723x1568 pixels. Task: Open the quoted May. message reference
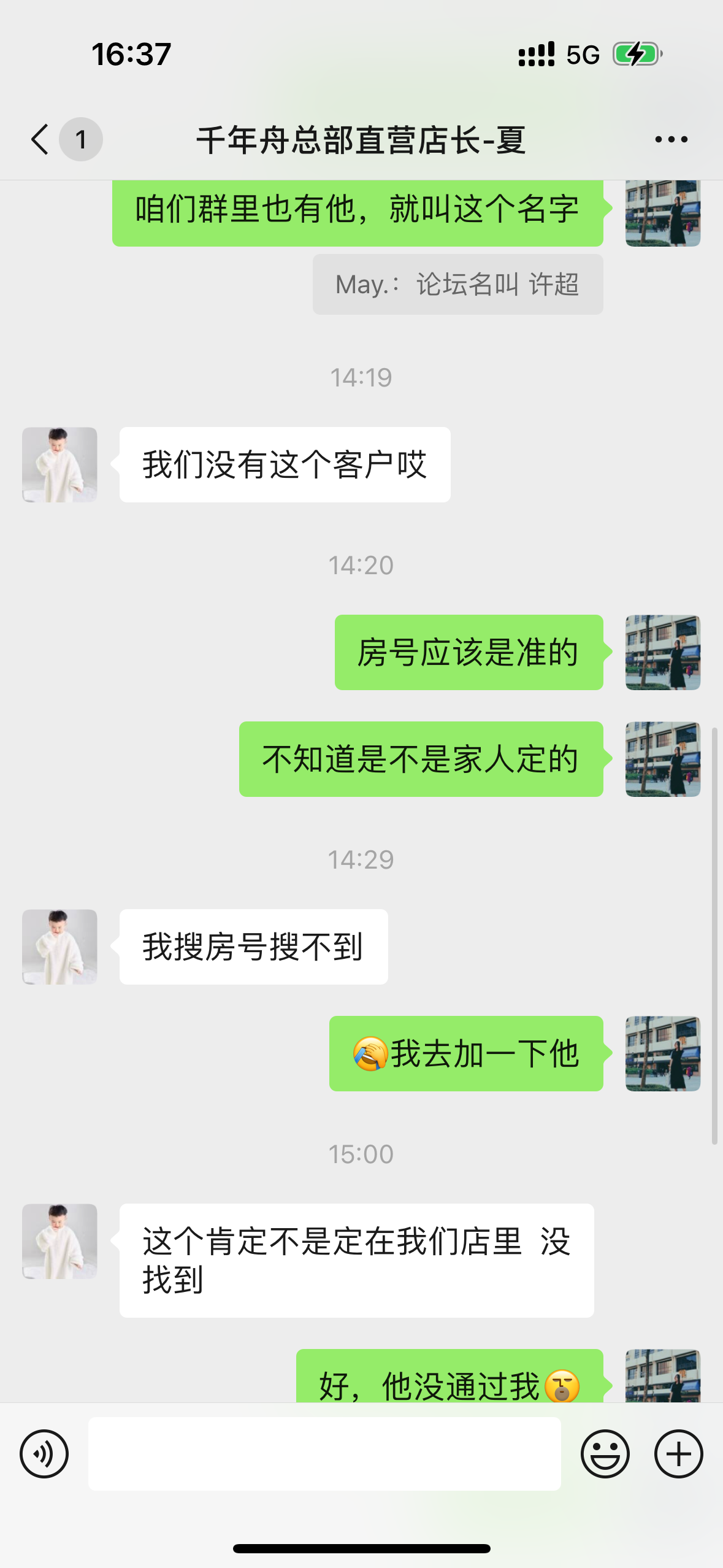(457, 285)
